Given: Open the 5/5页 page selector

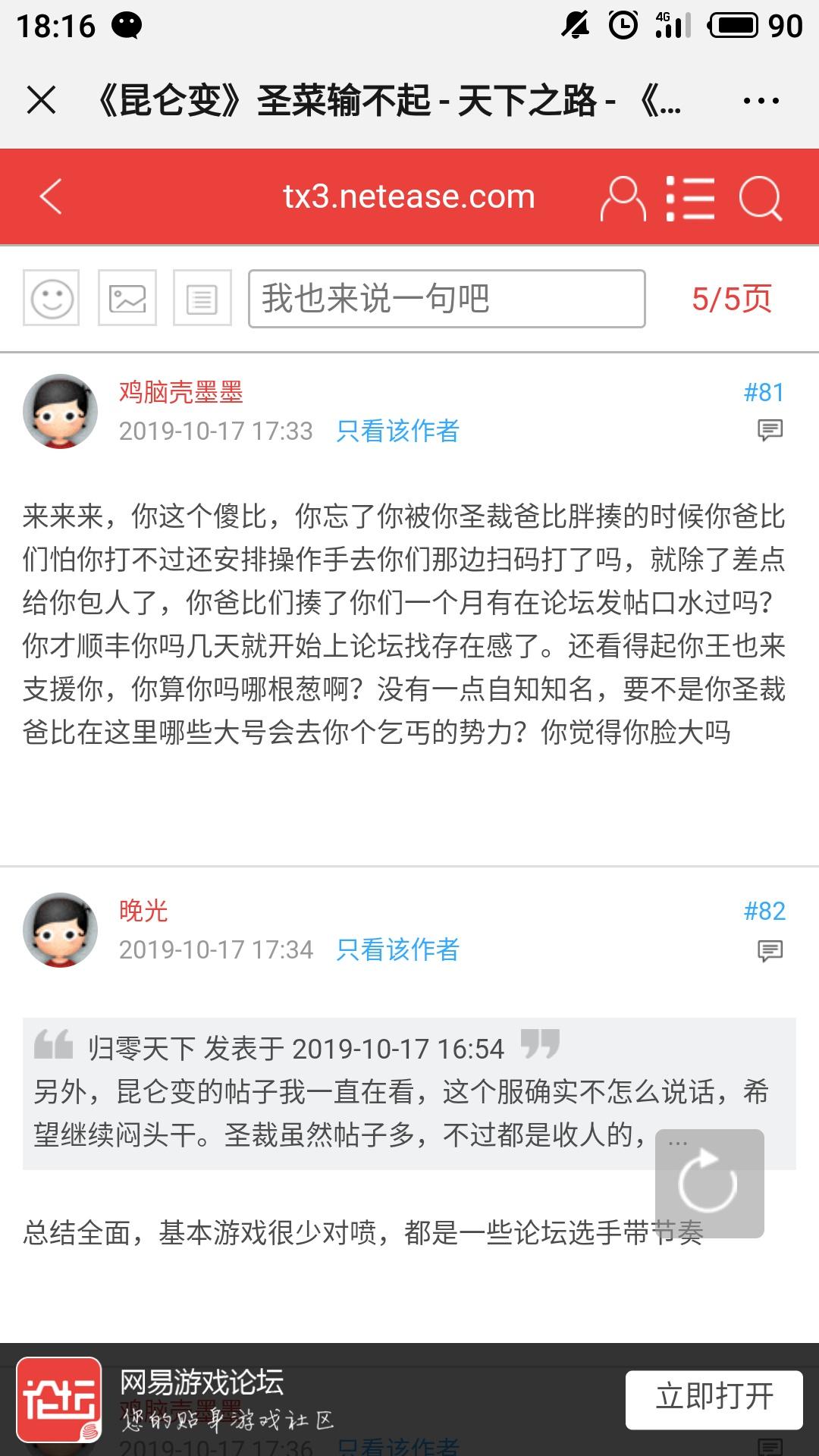Looking at the screenshot, I should pos(731,299).
